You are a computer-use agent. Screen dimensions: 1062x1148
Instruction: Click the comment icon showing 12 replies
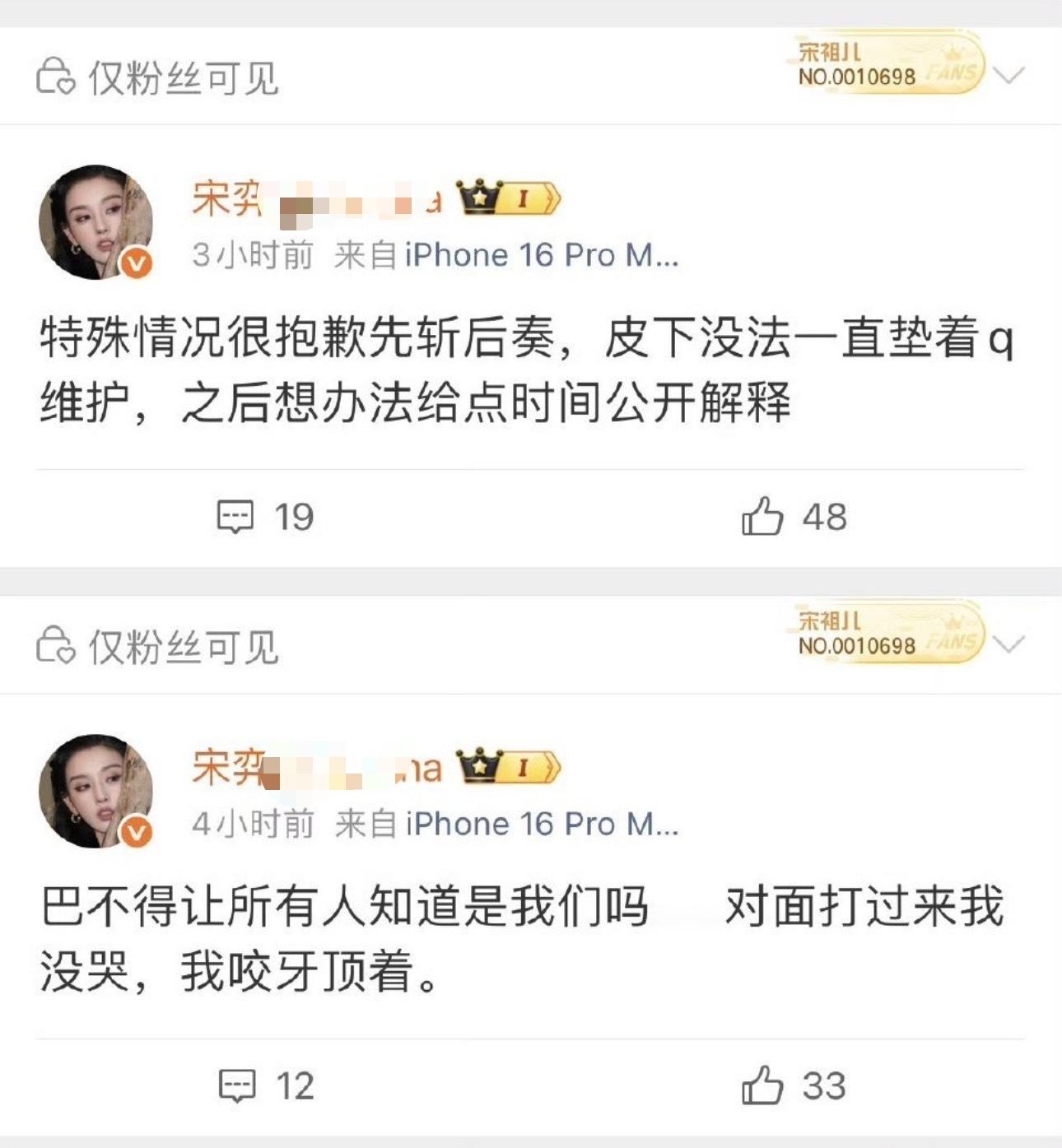coord(236,1085)
